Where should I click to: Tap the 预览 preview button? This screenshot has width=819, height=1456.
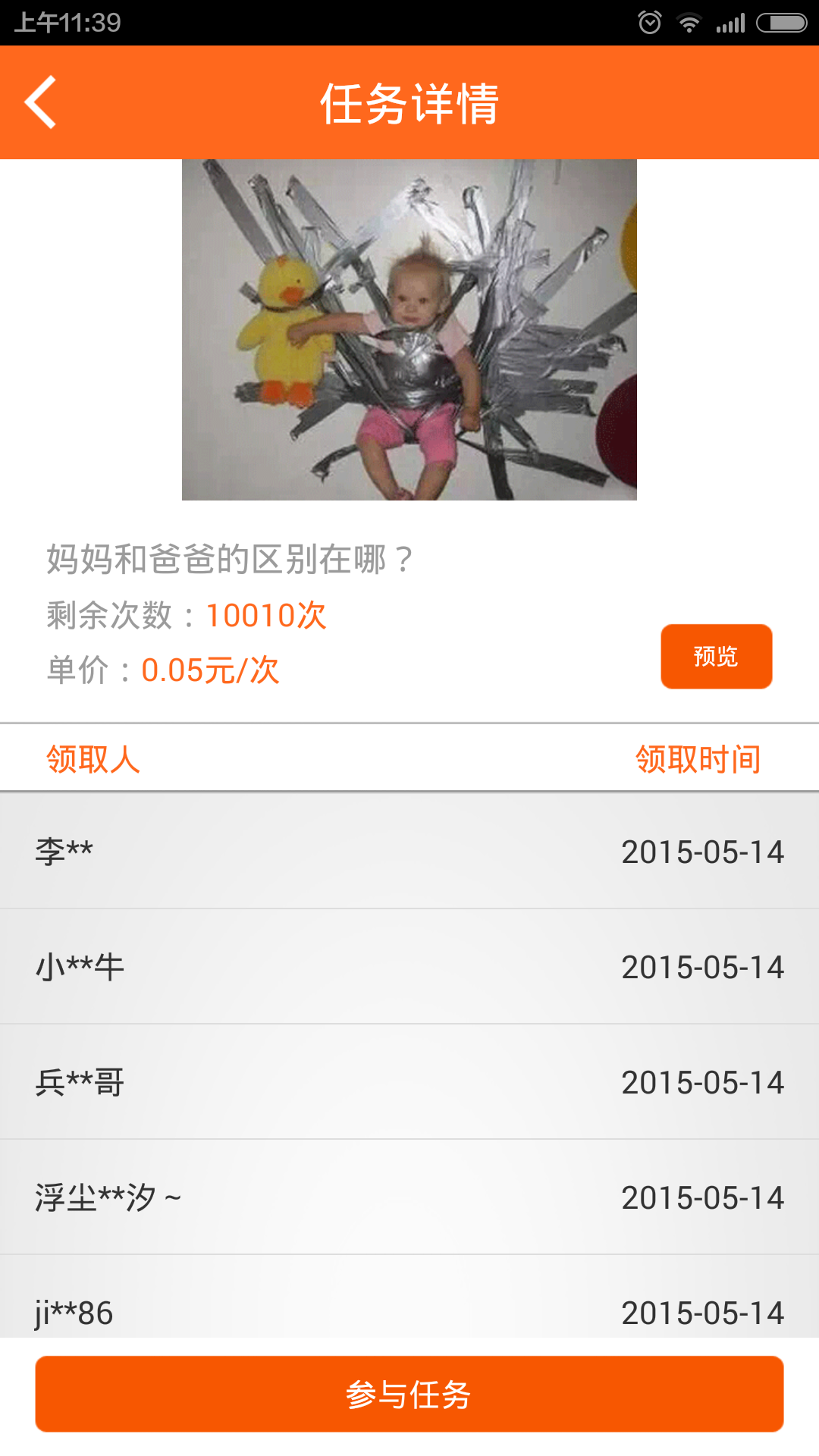[717, 657]
